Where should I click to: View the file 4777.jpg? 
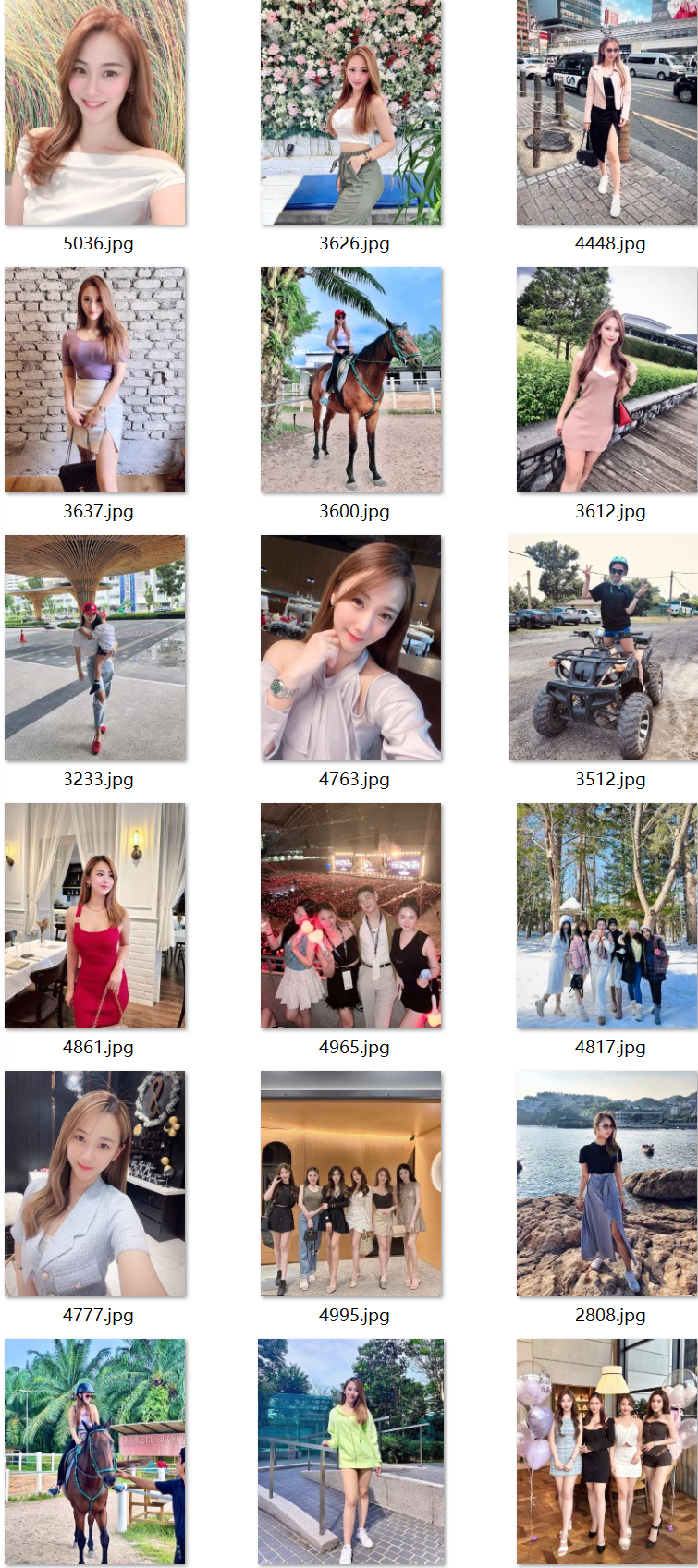(95, 1184)
